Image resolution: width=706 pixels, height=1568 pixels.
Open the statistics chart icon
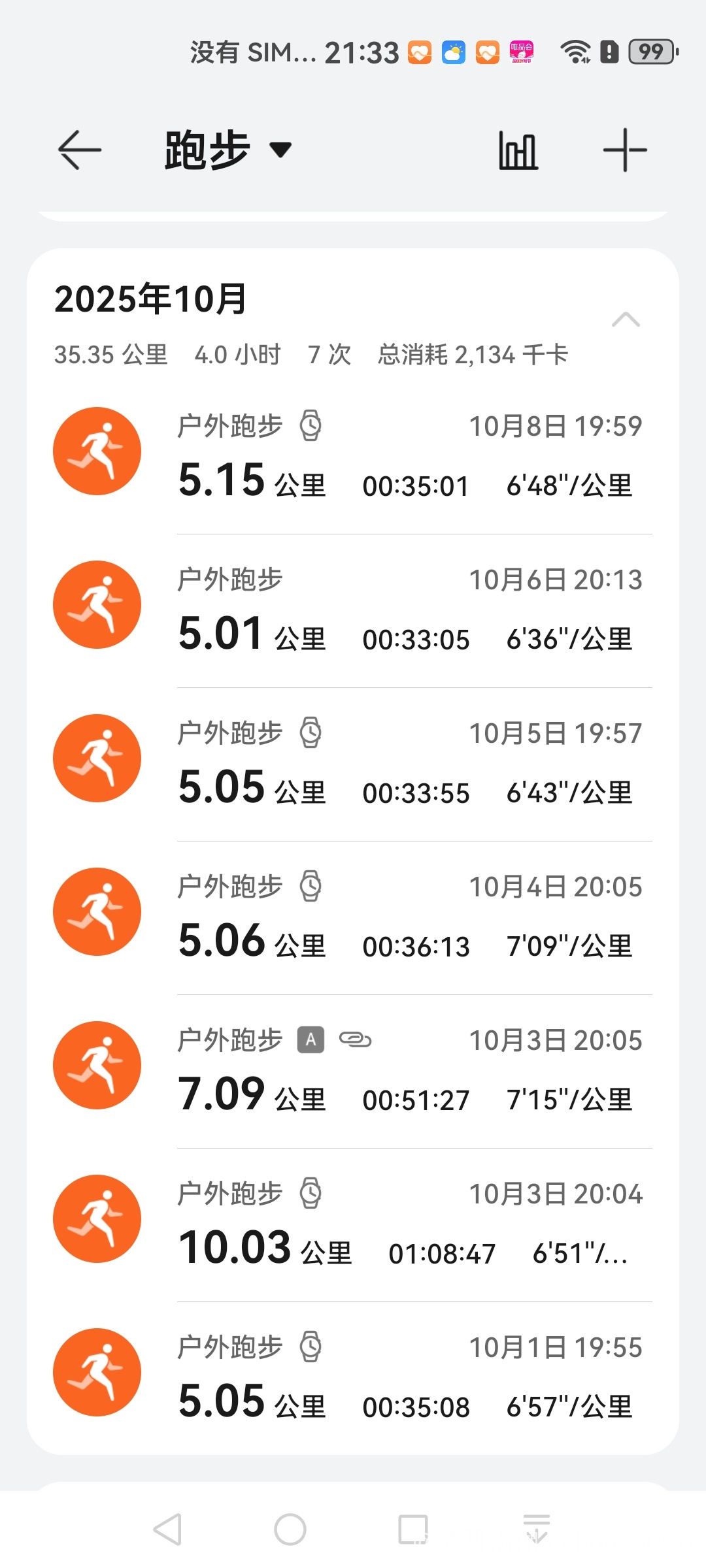[x=518, y=150]
